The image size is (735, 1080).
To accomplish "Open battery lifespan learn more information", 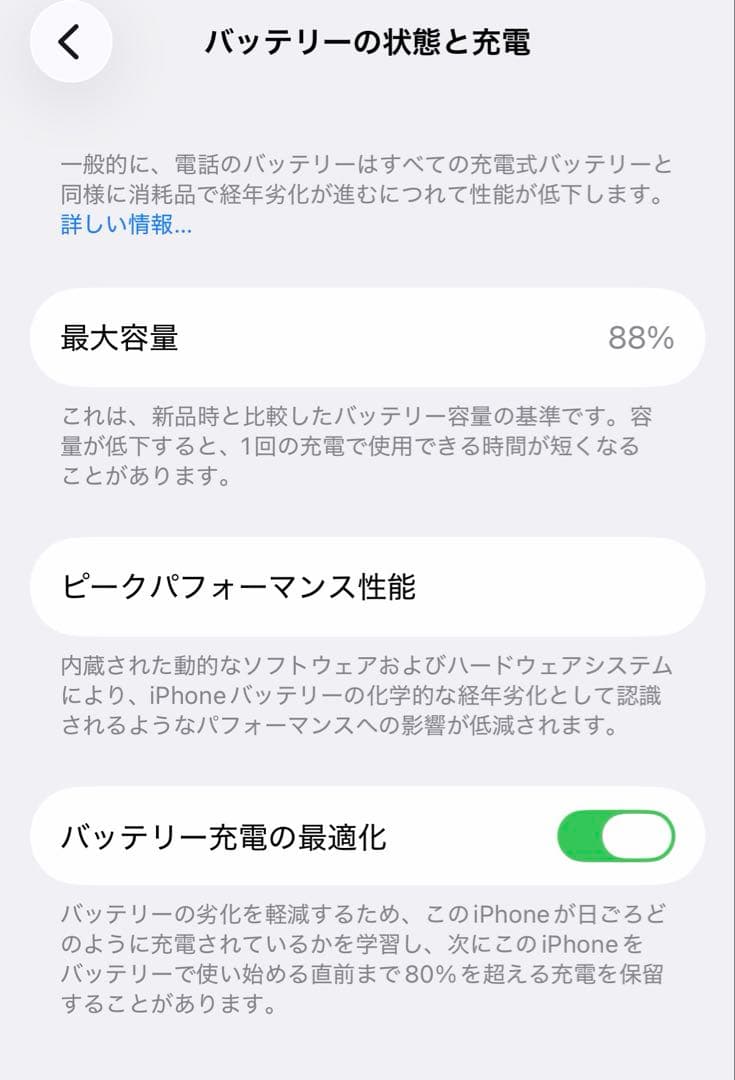I will (123, 230).
